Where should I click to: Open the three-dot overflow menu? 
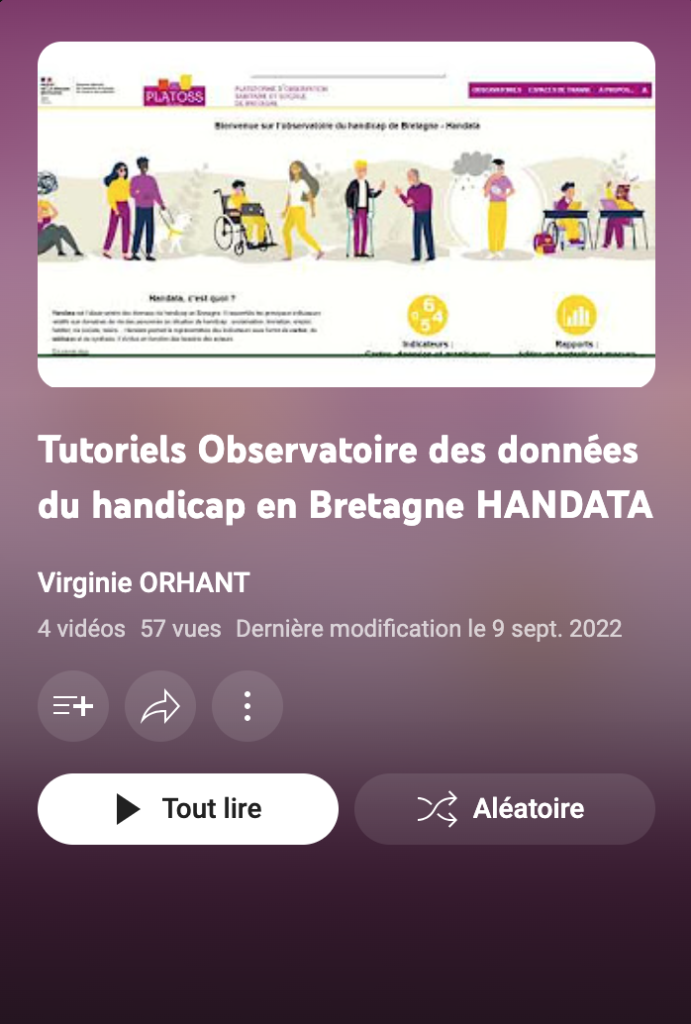[x=247, y=706]
